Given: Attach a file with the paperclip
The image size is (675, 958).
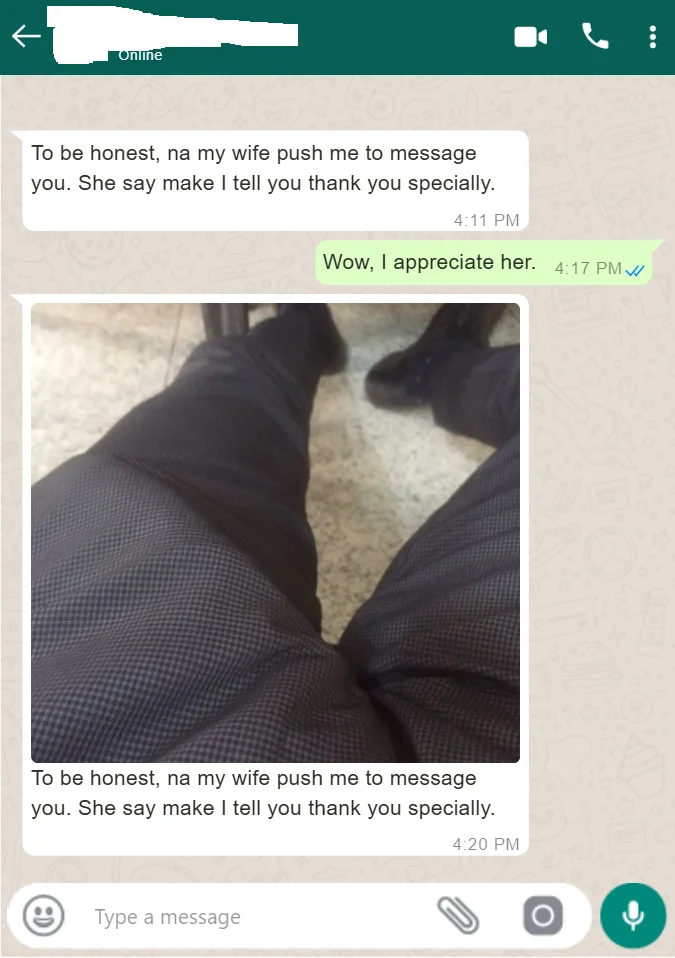Looking at the screenshot, I should 459,916.
